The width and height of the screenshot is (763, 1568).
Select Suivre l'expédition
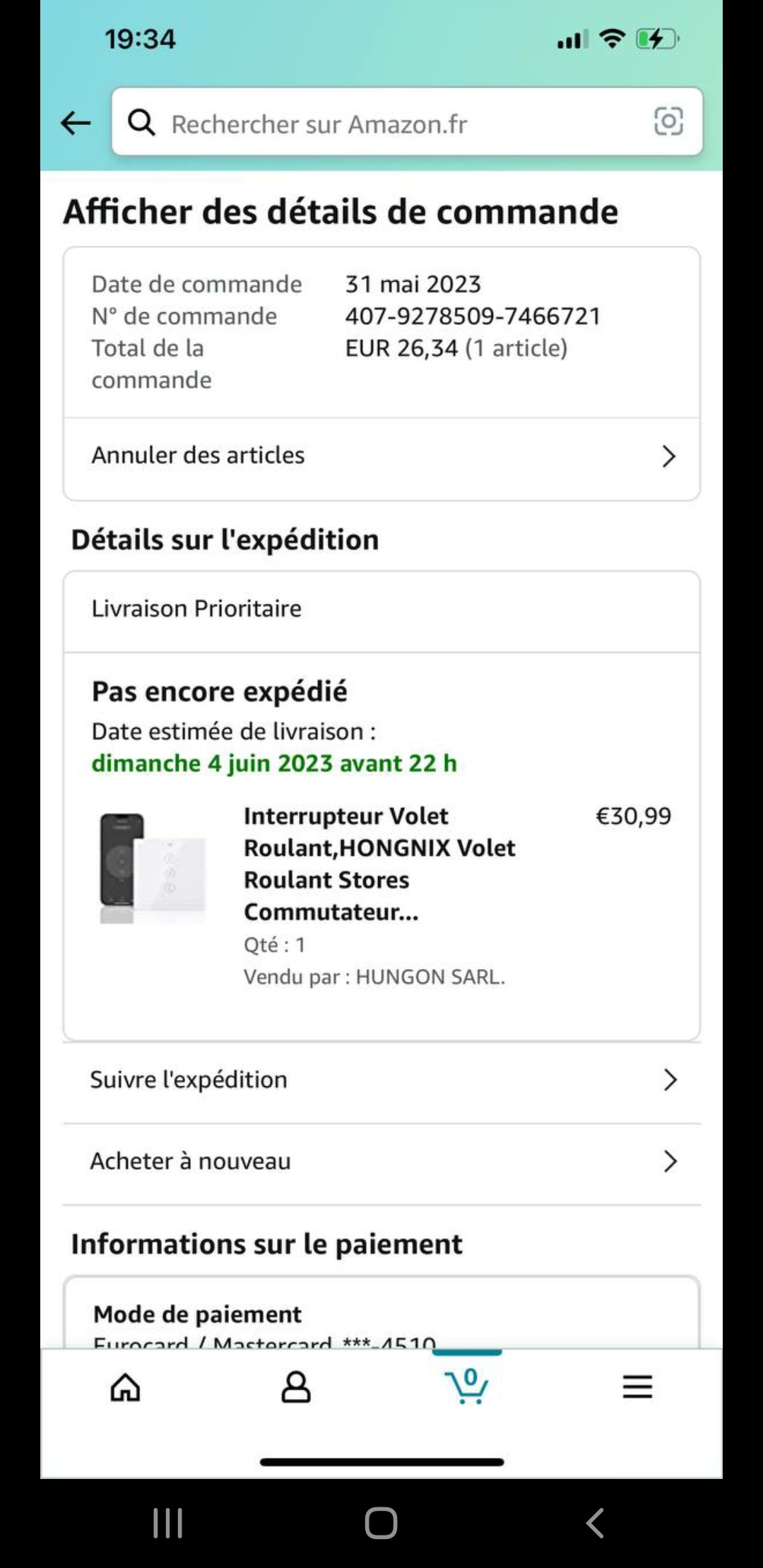click(x=381, y=1080)
